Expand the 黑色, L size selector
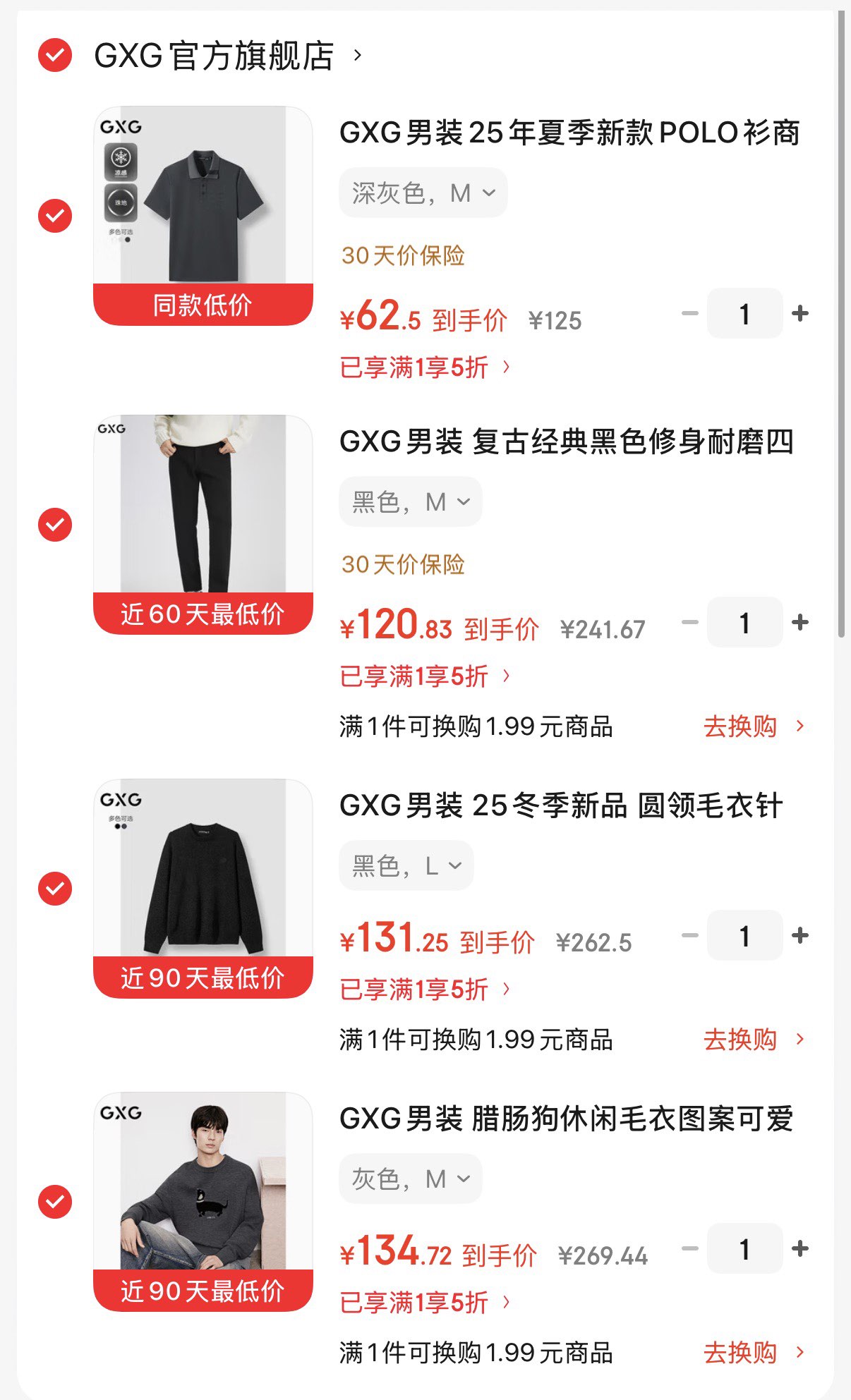Screen dimensions: 851x1400 [406, 865]
